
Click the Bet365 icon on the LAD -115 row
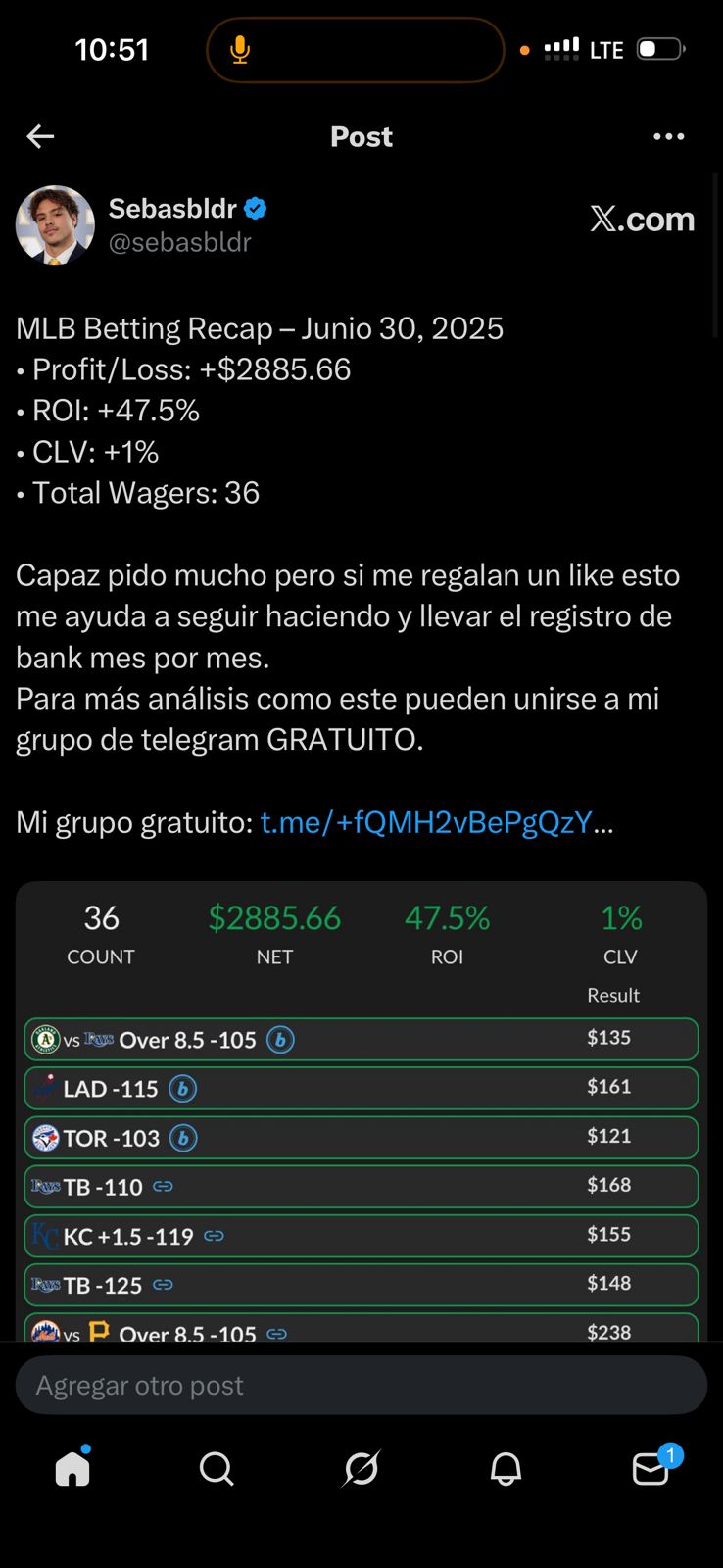point(184,1088)
